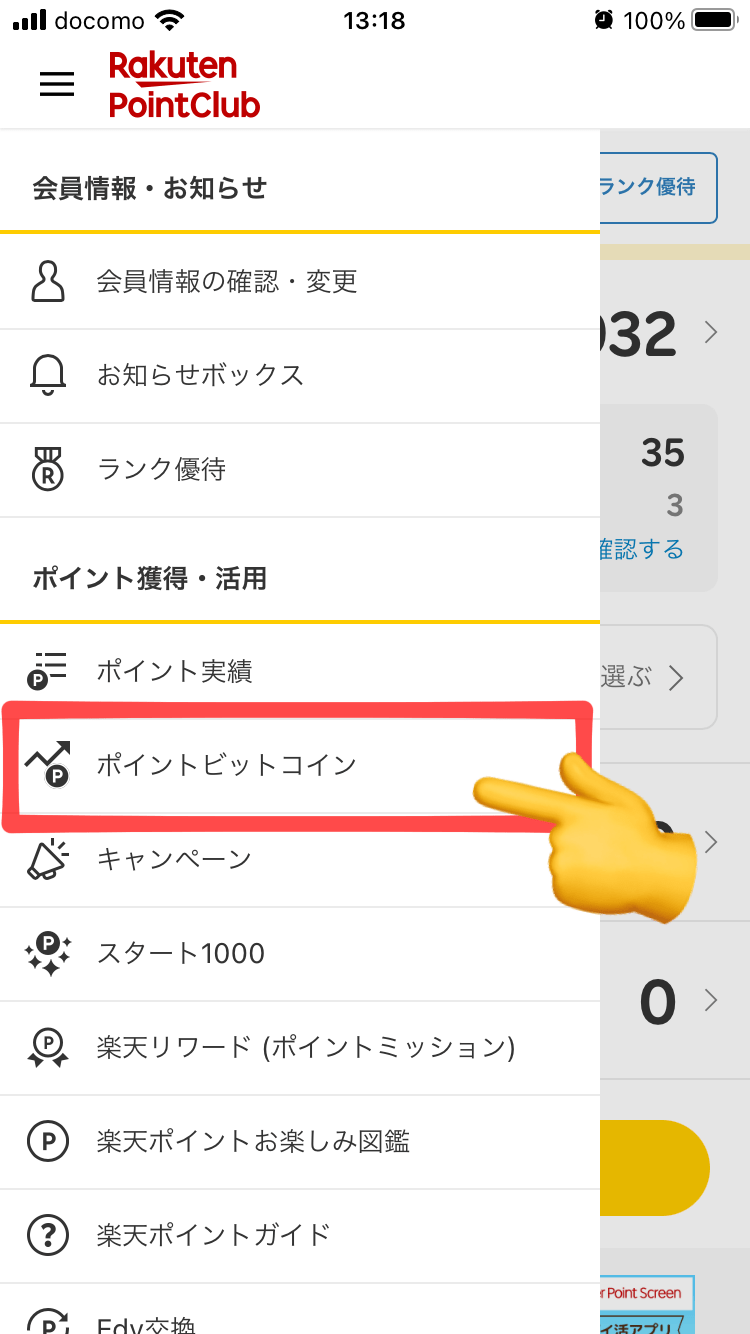Tap the question mark icon for 楽天ポイントガイド
Image resolution: width=750 pixels, height=1334 pixels.
tap(47, 1235)
